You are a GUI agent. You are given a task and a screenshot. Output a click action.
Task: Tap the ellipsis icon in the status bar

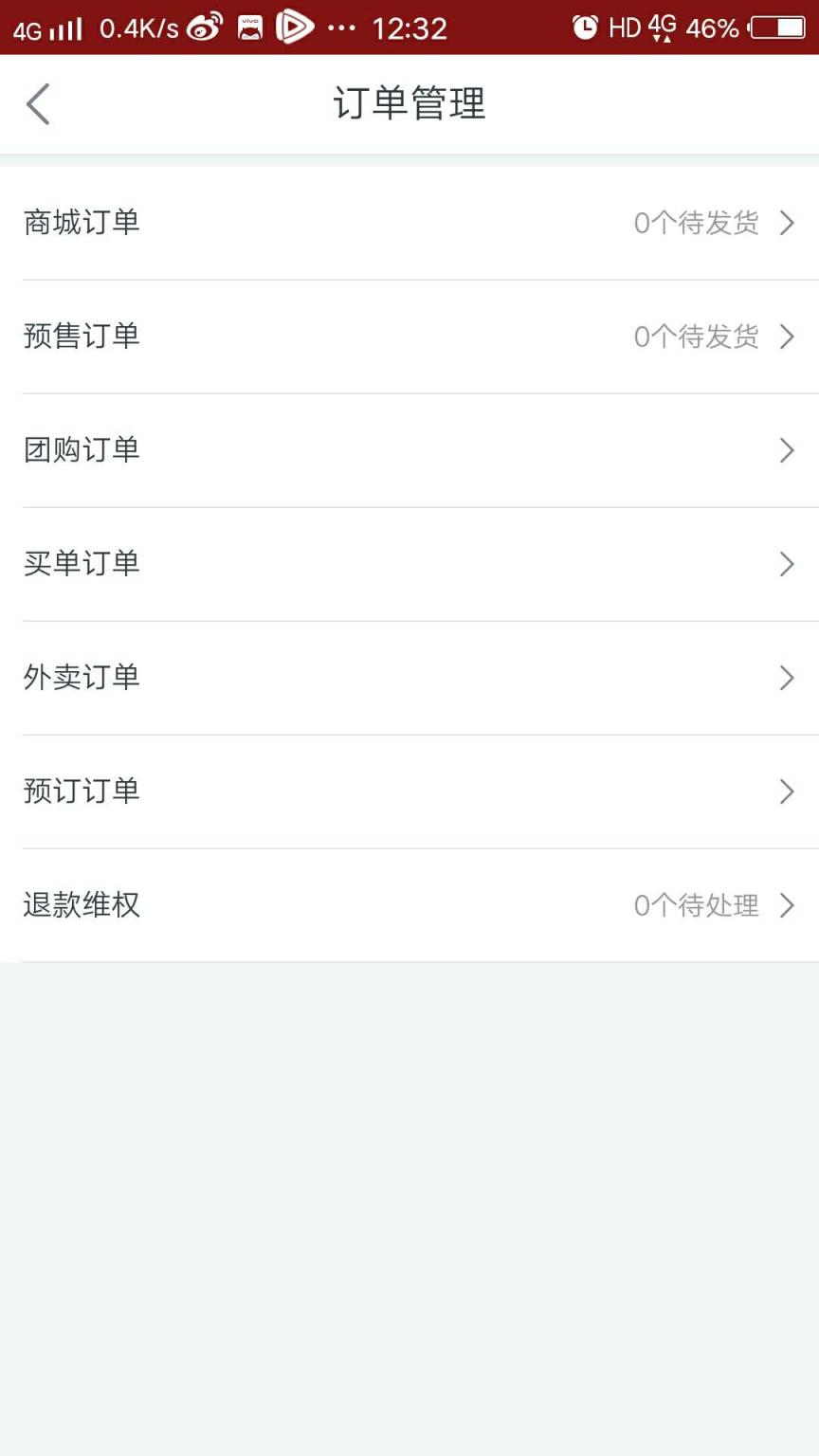click(341, 27)
